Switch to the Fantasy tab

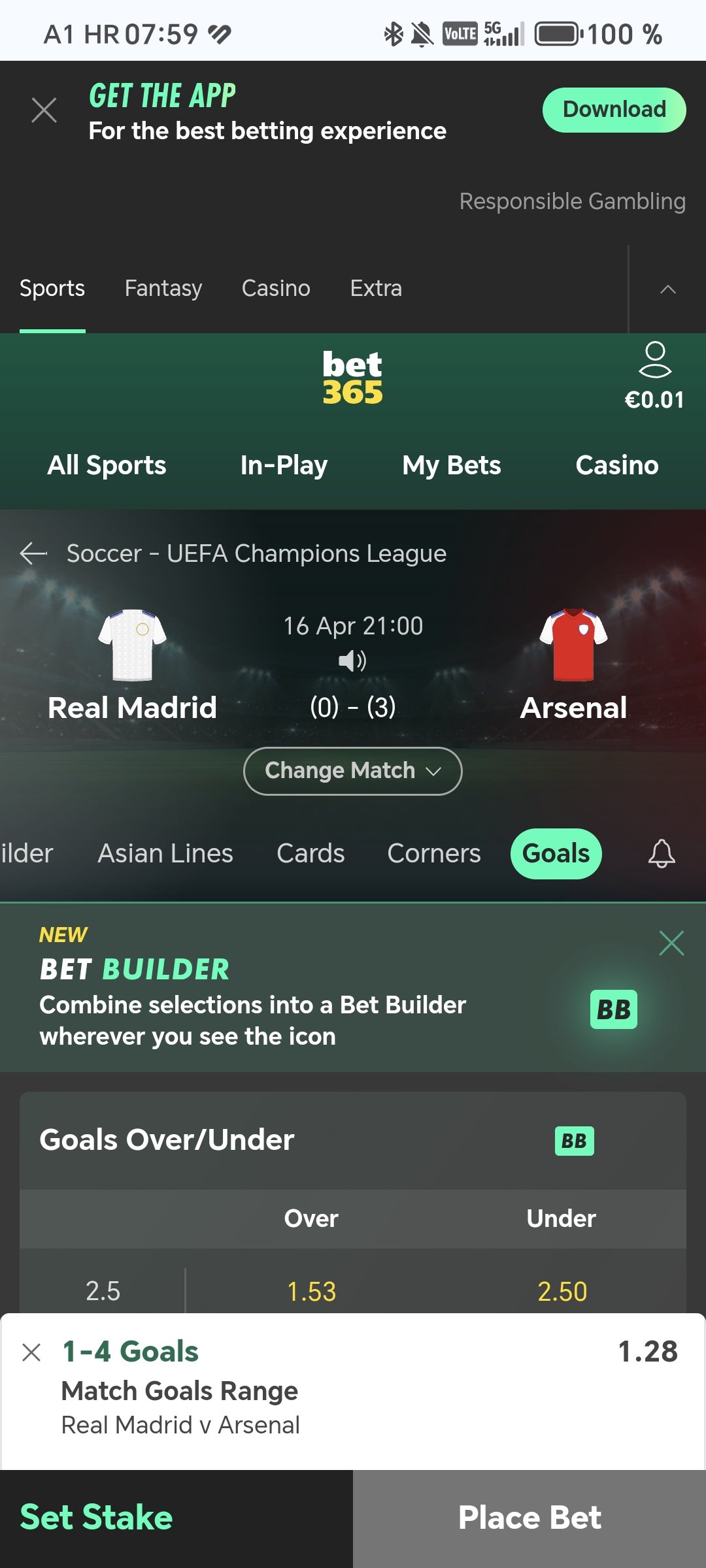click(163, 288)
